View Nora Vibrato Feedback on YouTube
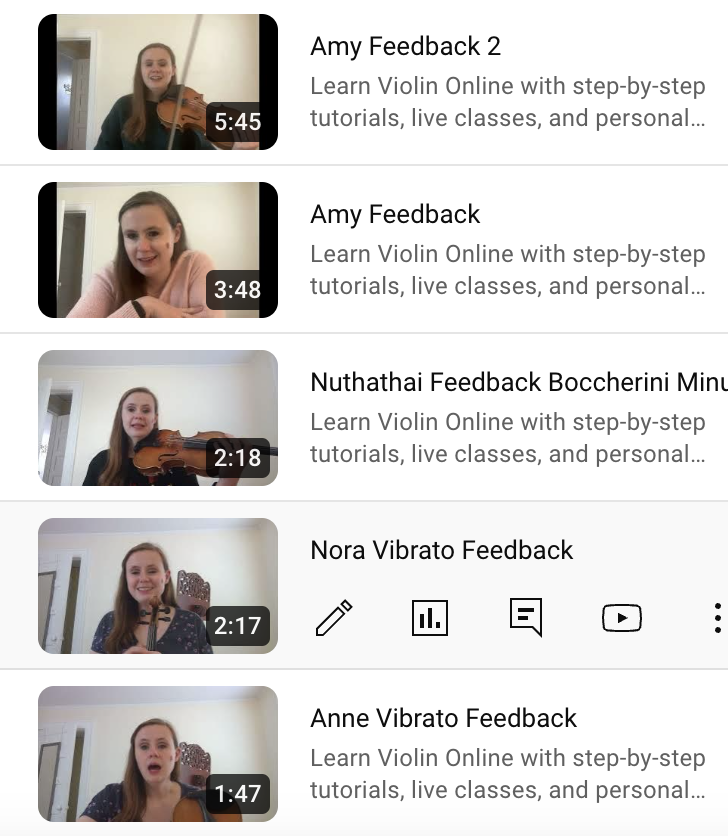Screen dimensions: 728x836 [622, 618]
